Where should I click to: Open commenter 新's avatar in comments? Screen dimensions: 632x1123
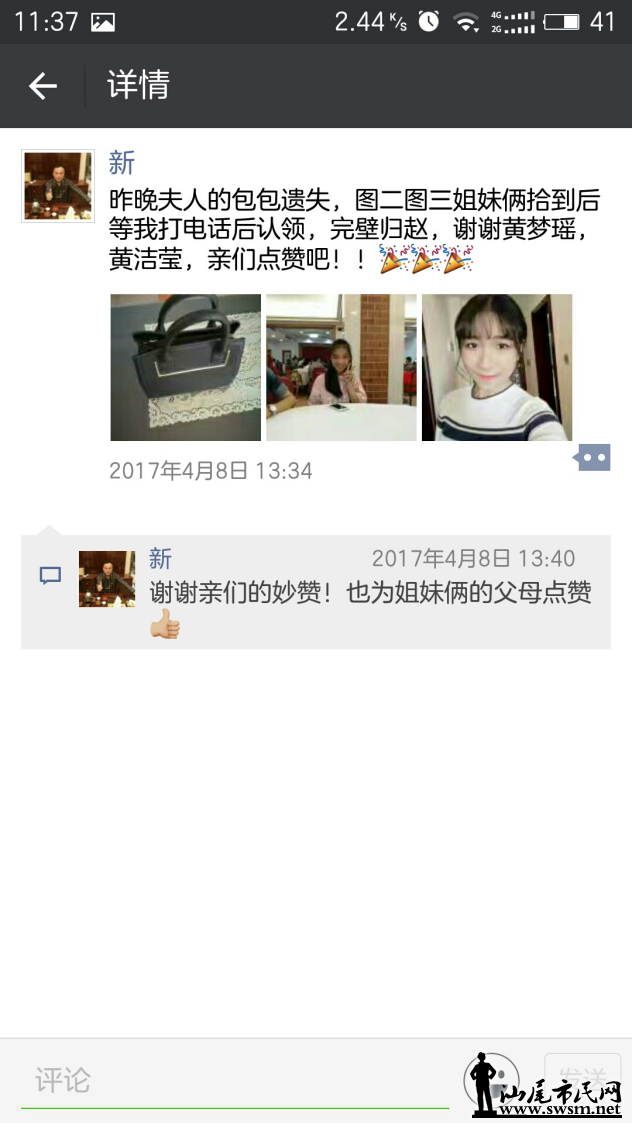[107, 579]
